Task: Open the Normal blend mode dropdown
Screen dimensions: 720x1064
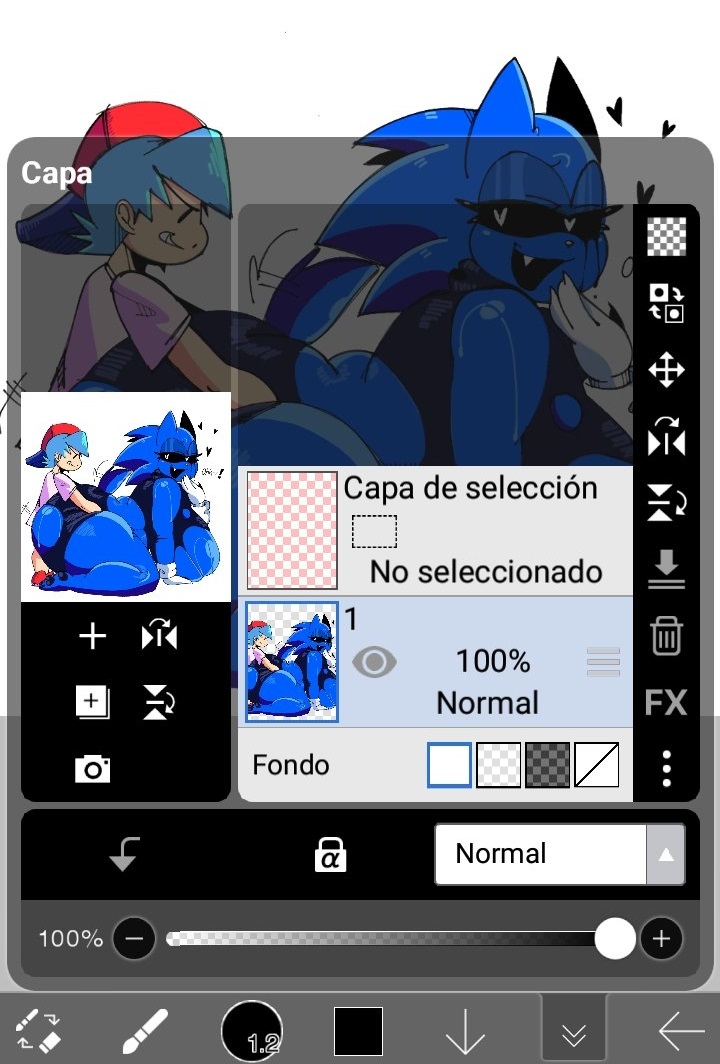Action: coord(560,854)
